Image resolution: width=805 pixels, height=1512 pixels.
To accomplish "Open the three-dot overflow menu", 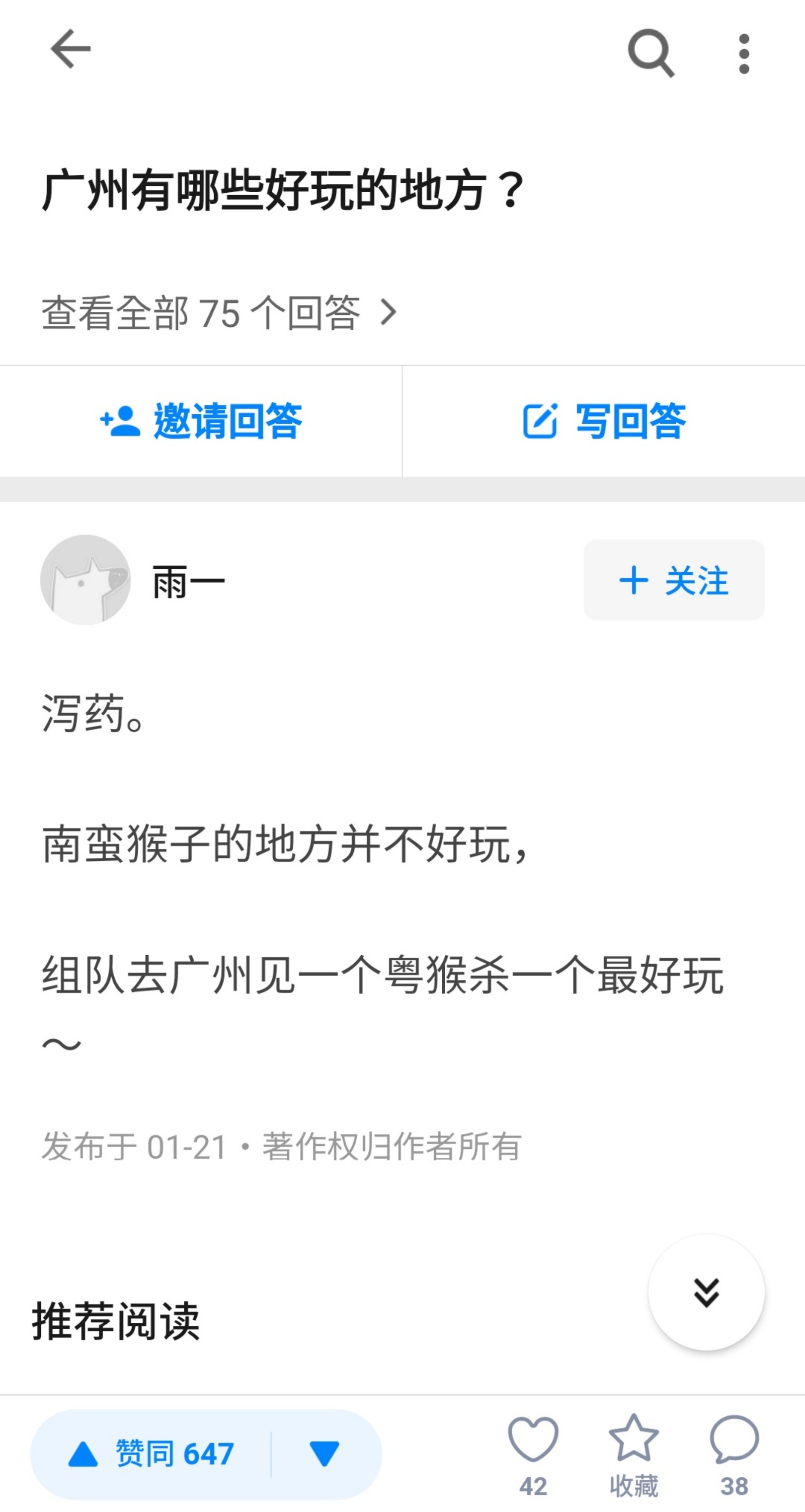I will click(744, 54).
